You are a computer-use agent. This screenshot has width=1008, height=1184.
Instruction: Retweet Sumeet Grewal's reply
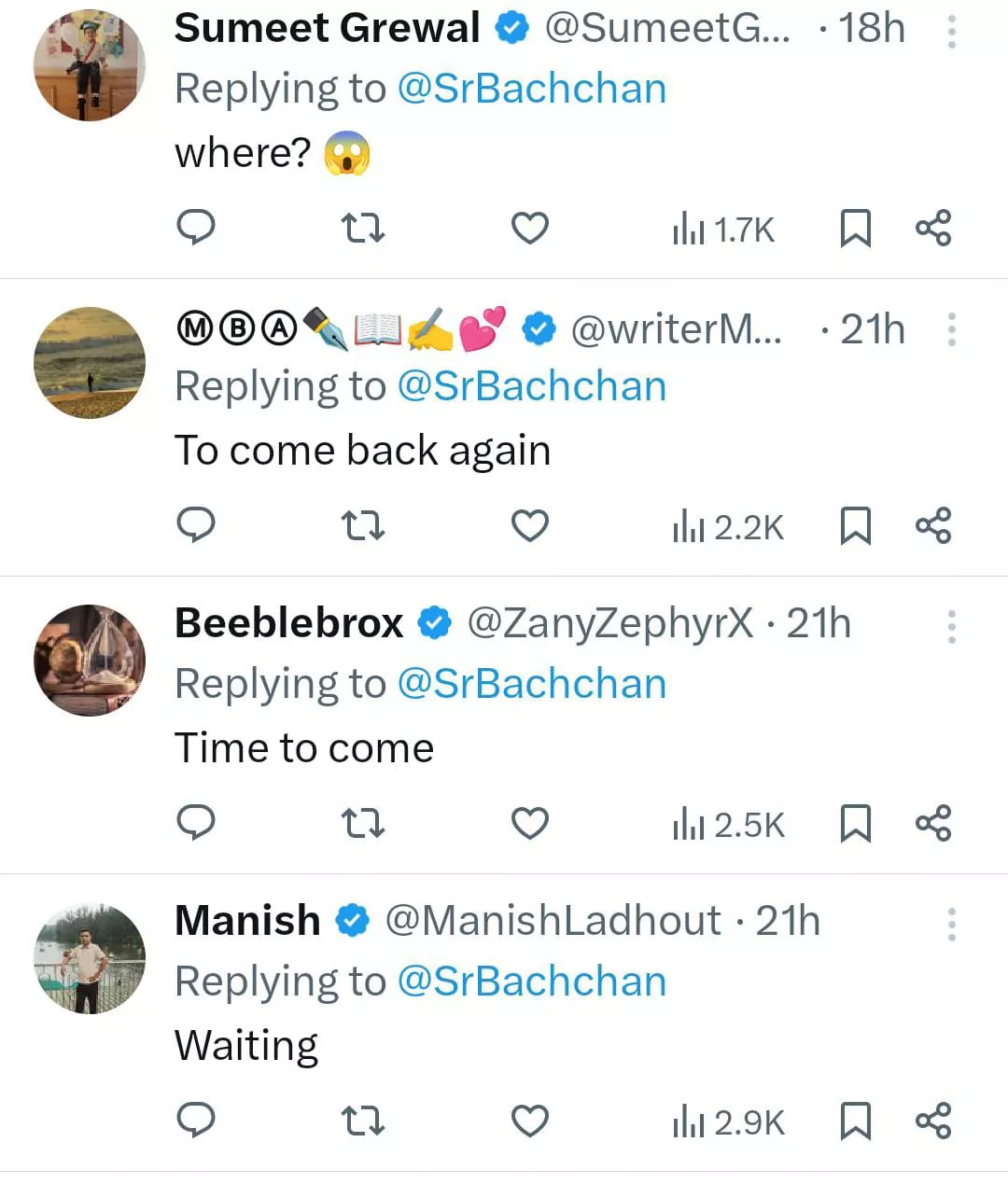pos(362,228)
